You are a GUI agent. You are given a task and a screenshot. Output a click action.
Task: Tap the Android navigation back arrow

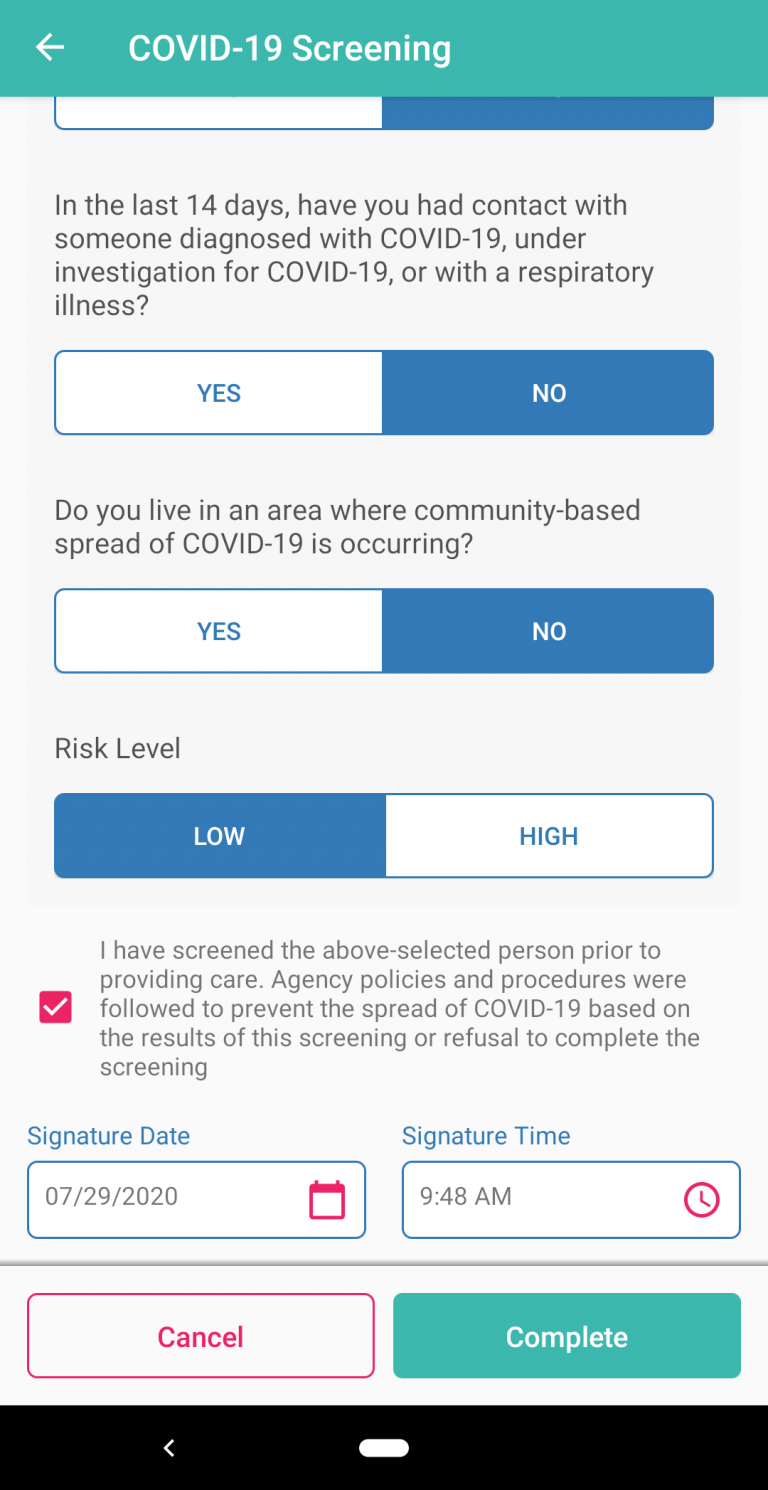tap(169, 1447)
